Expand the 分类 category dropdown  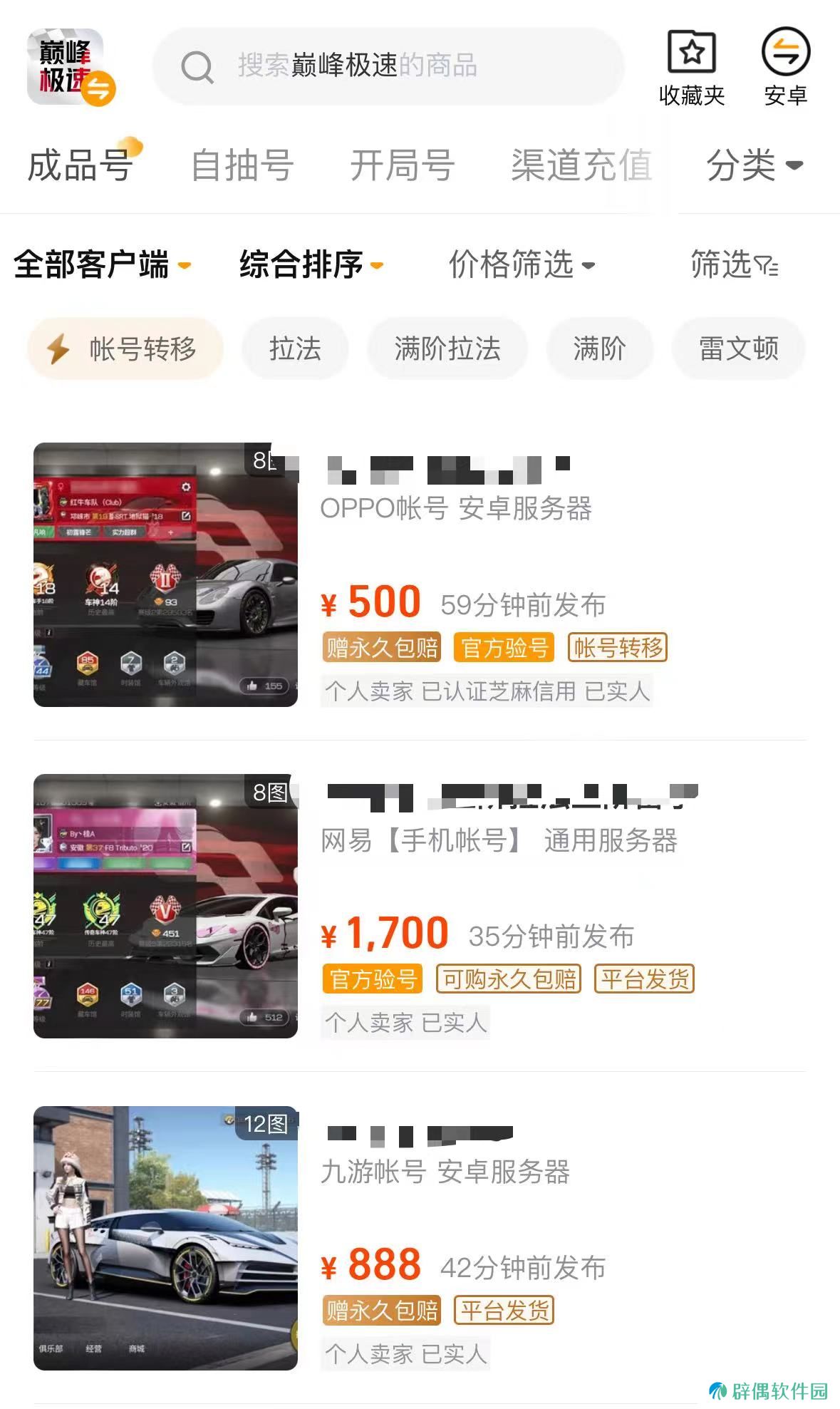click(754, 165)
